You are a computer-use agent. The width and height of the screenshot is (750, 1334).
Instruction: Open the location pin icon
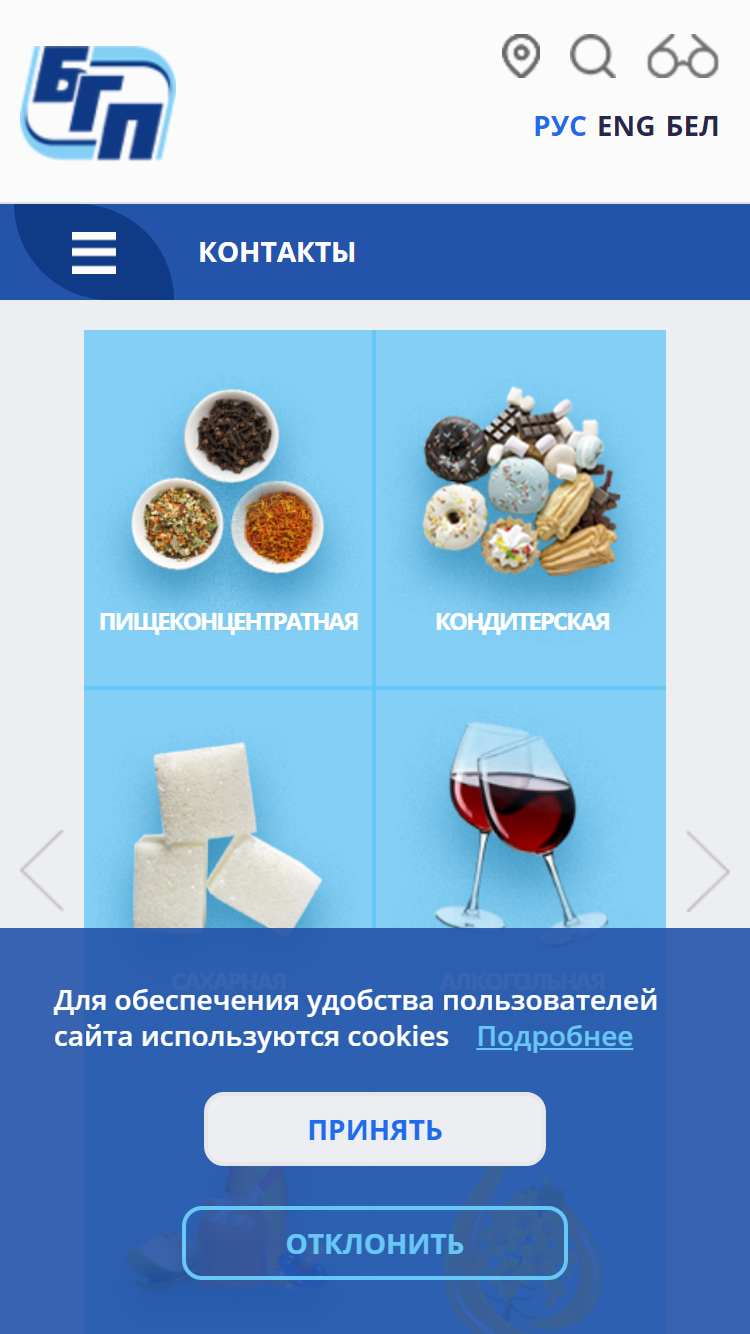(521, 56)
